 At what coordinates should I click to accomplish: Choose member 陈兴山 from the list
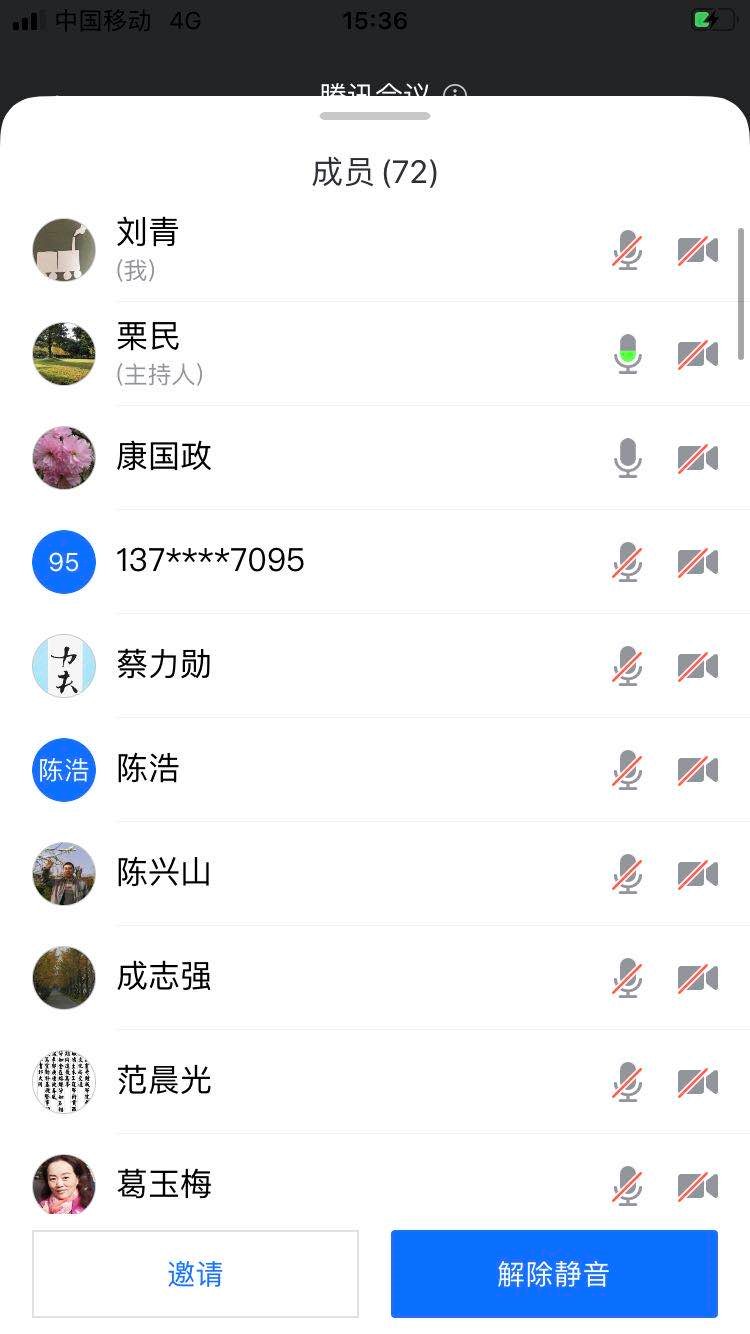(164, 873)
